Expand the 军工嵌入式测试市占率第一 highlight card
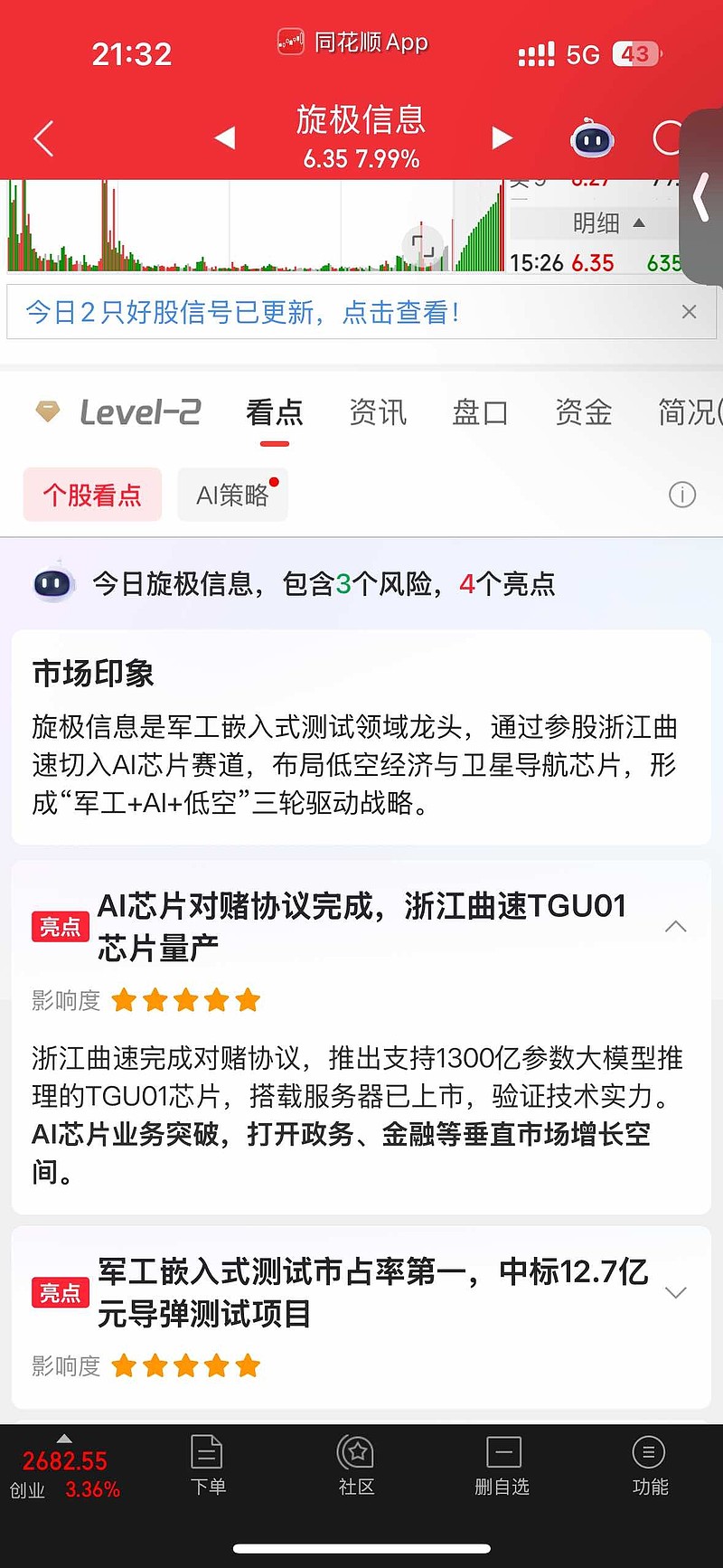 [x=676, y=1292]
